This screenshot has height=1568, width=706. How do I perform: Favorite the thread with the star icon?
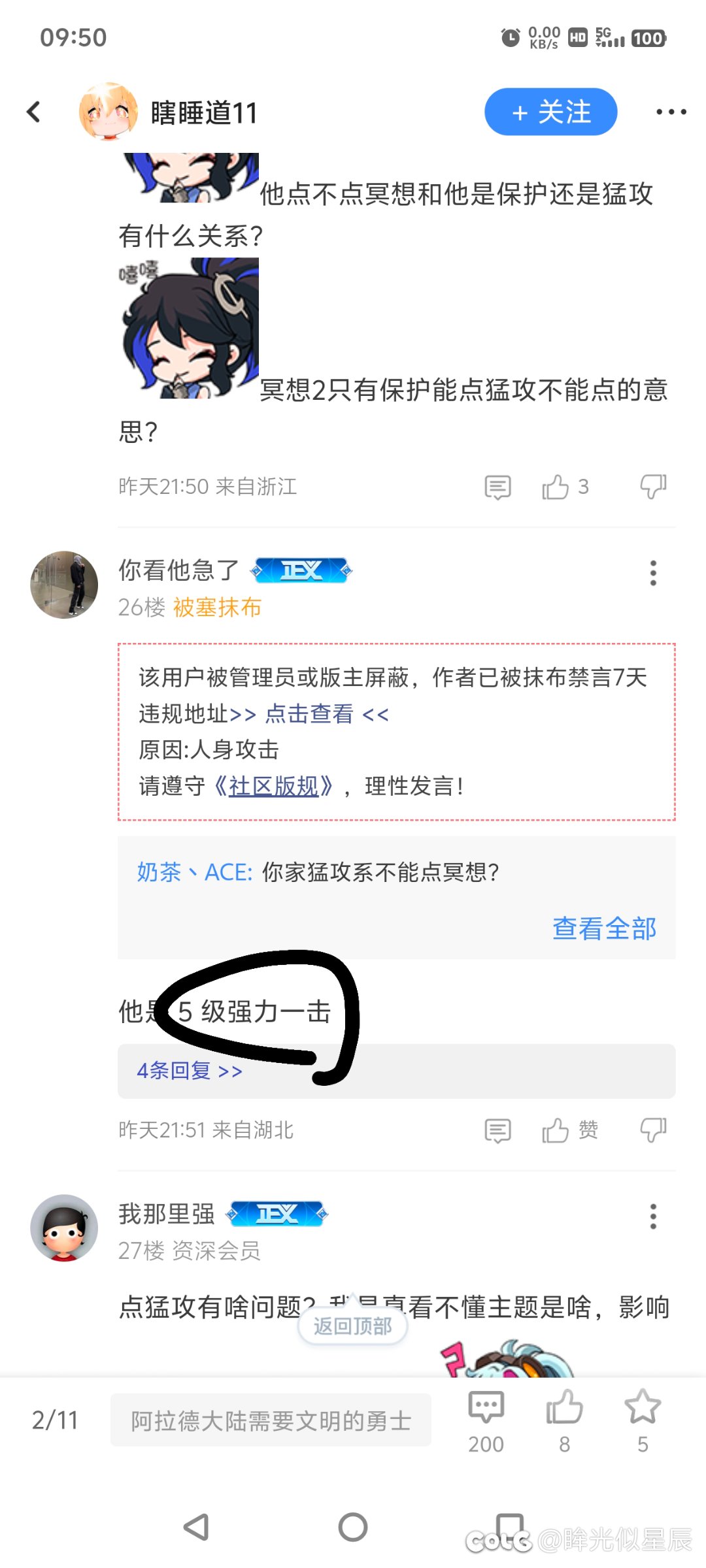(x=643, y=1420)
